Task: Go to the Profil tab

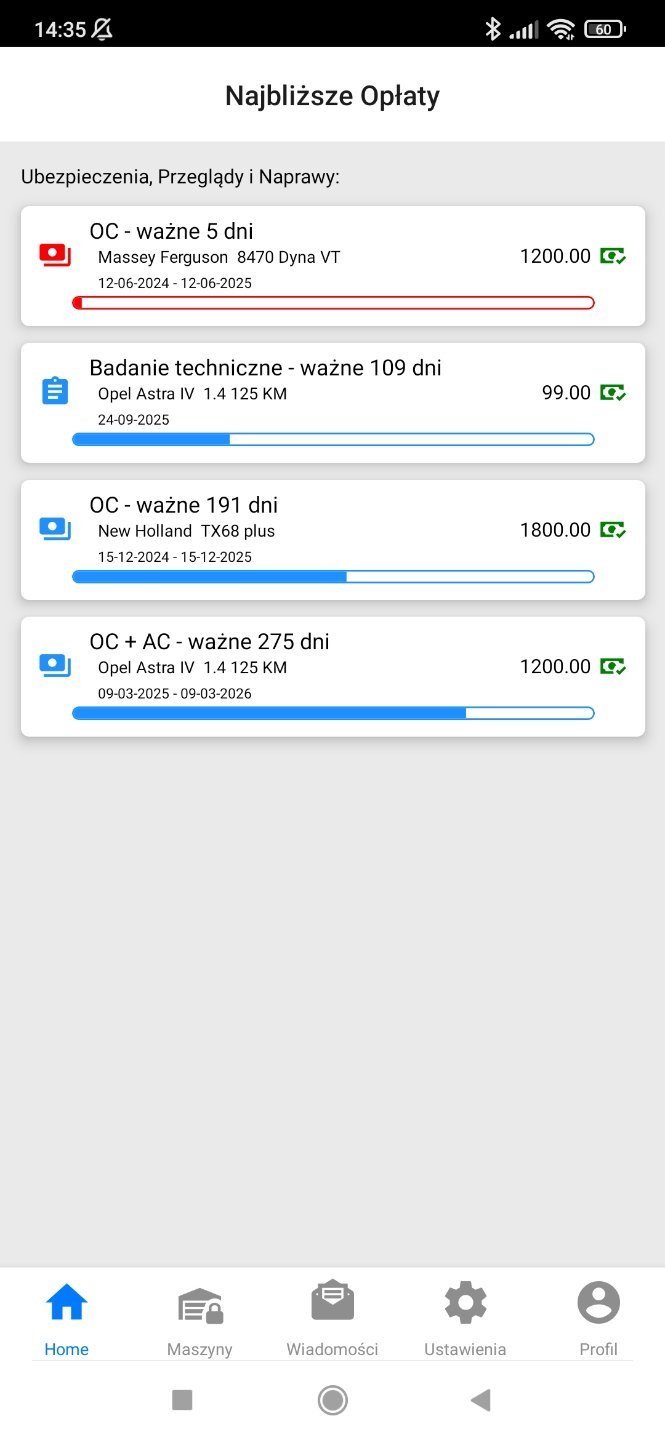Action: pos(598,1320)
